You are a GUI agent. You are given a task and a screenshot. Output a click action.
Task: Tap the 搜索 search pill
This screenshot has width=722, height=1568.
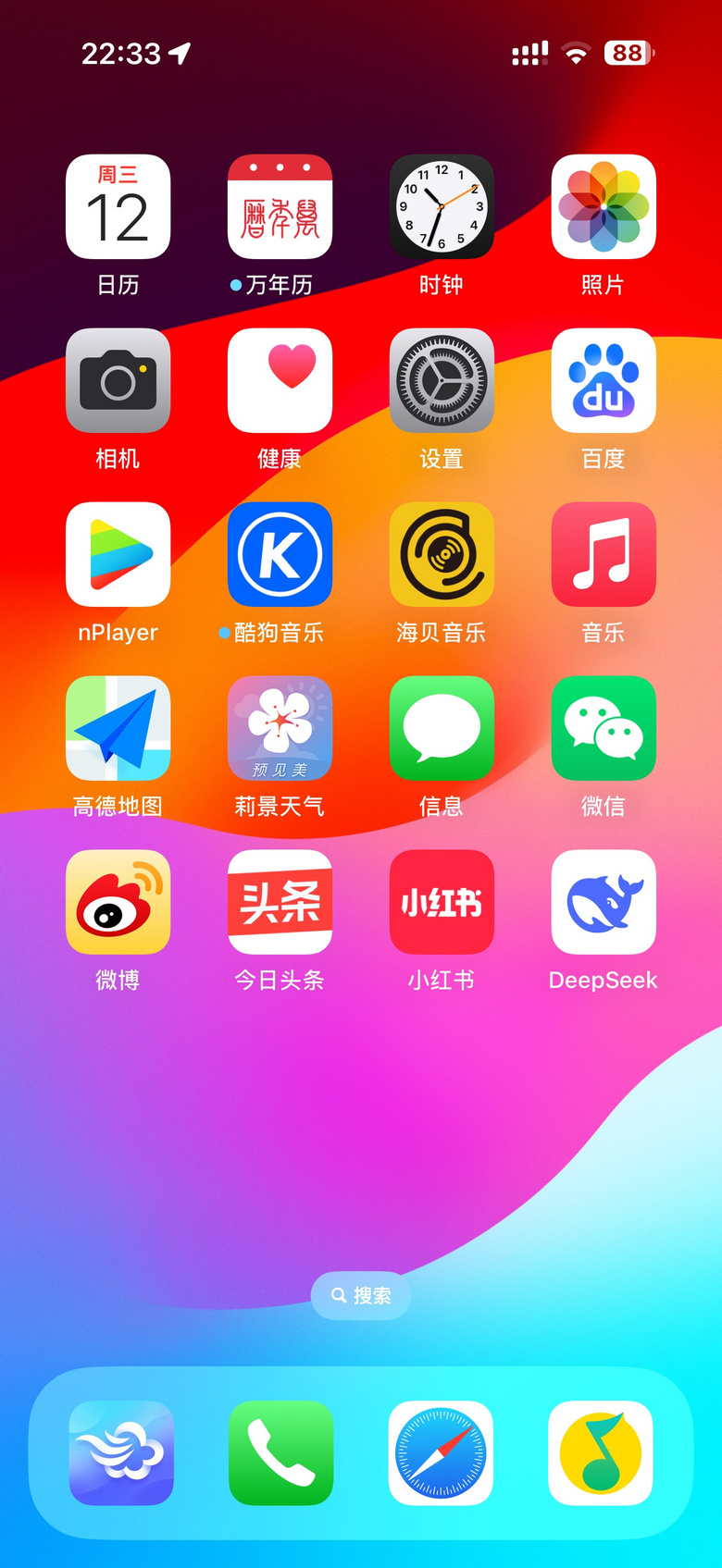[361, 1295]
